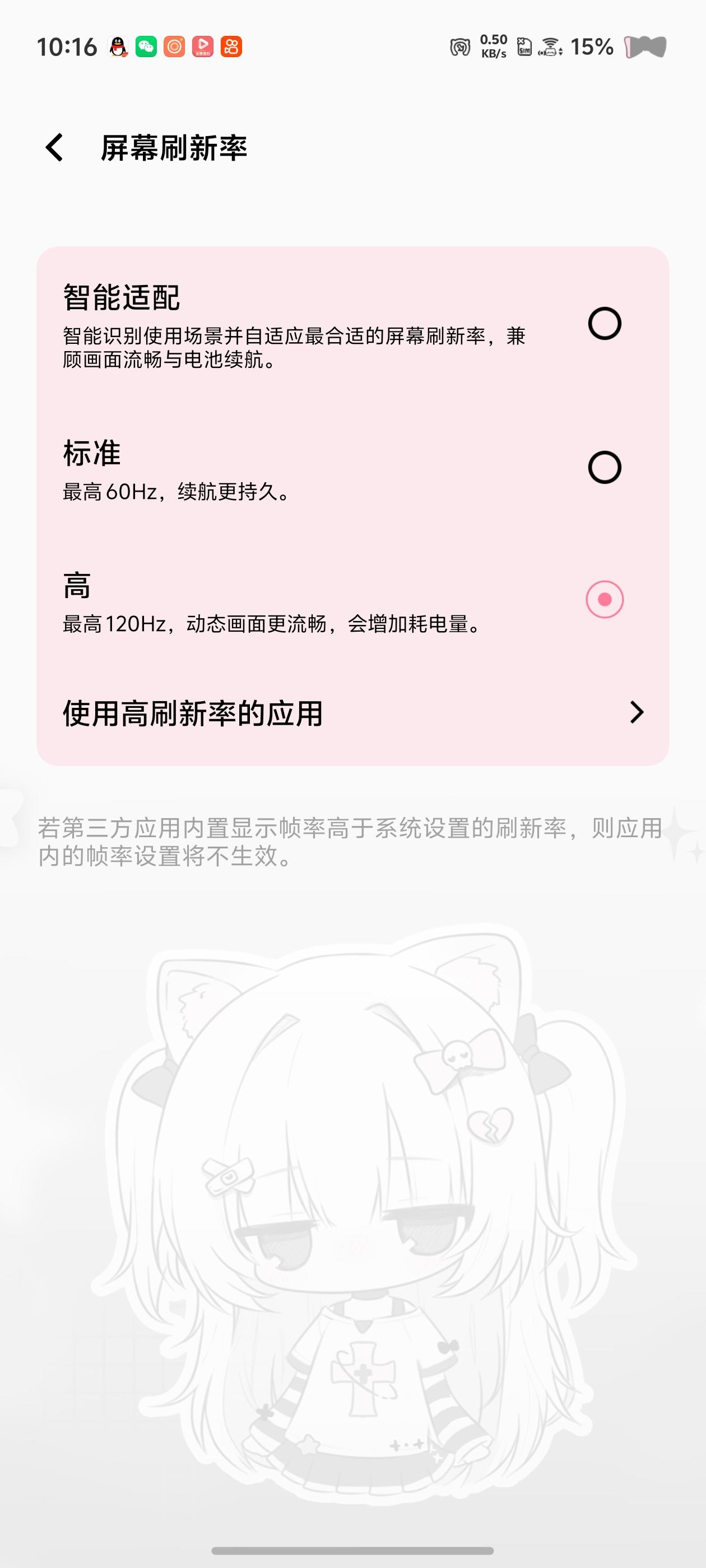This screenshot has width=706, height=1568.
Task: Select the 高 120Hz refresh rate option
Action: coord(603,600)
